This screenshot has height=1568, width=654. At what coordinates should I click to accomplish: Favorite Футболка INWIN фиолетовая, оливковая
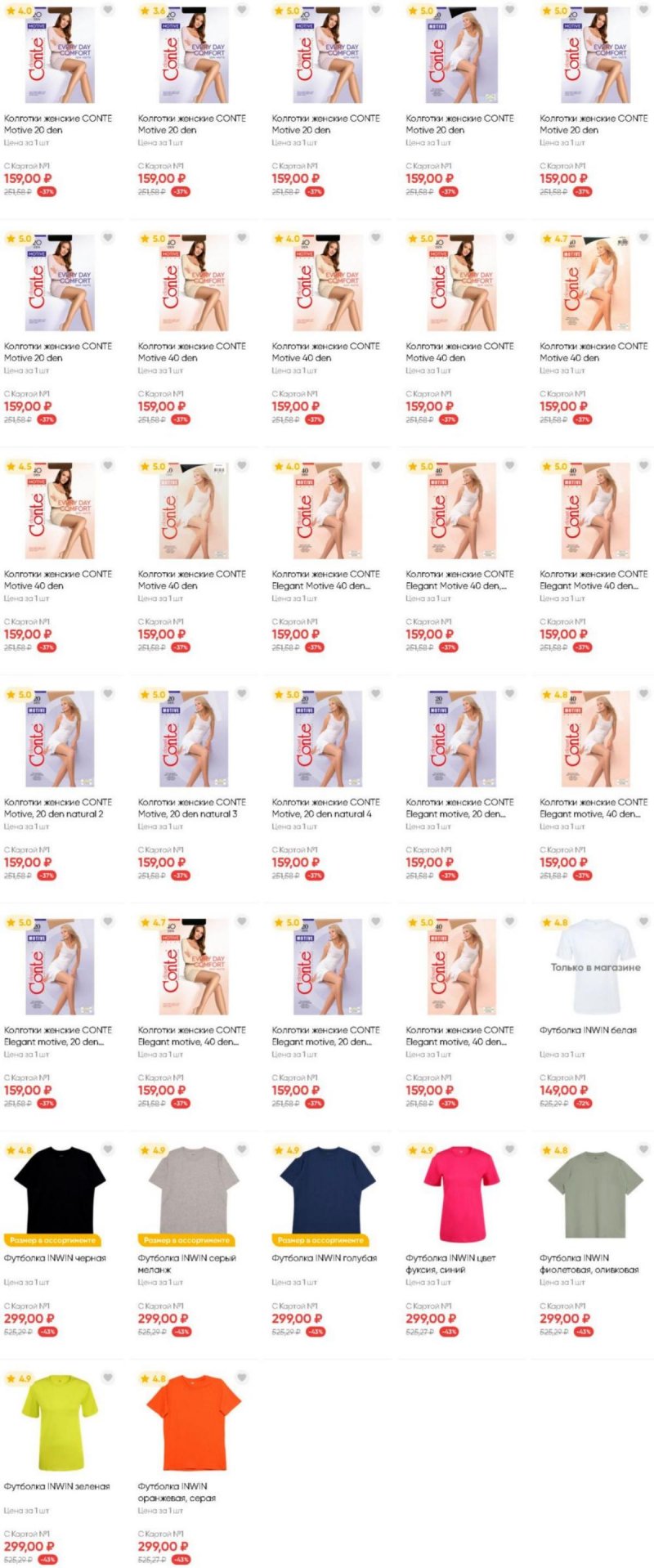click(x=643, y=1149)
